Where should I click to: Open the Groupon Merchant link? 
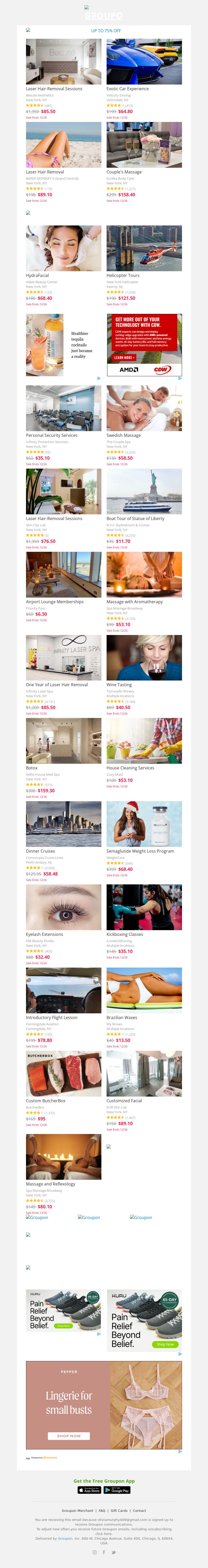[77, 1510]
